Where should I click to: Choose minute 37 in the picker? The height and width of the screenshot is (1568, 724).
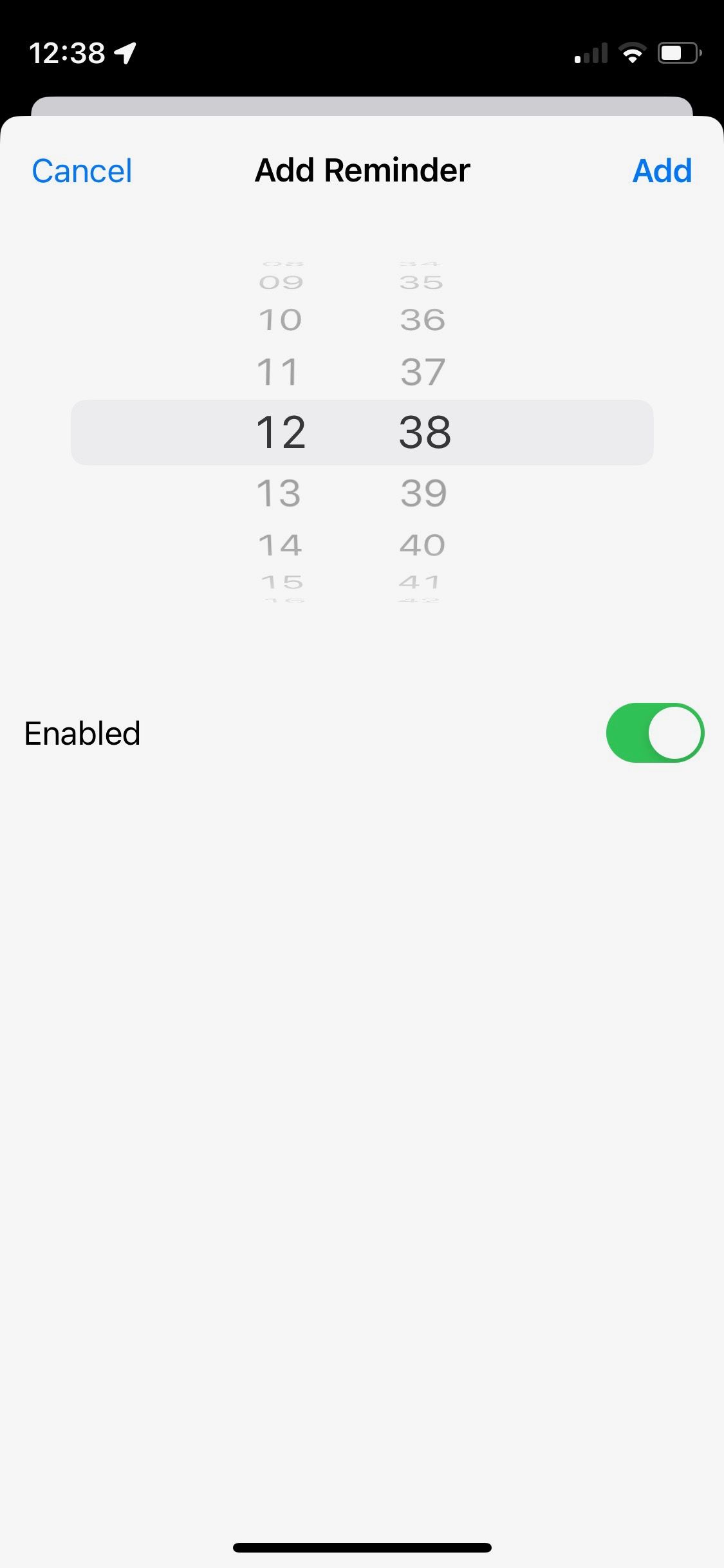click(423, 372)
